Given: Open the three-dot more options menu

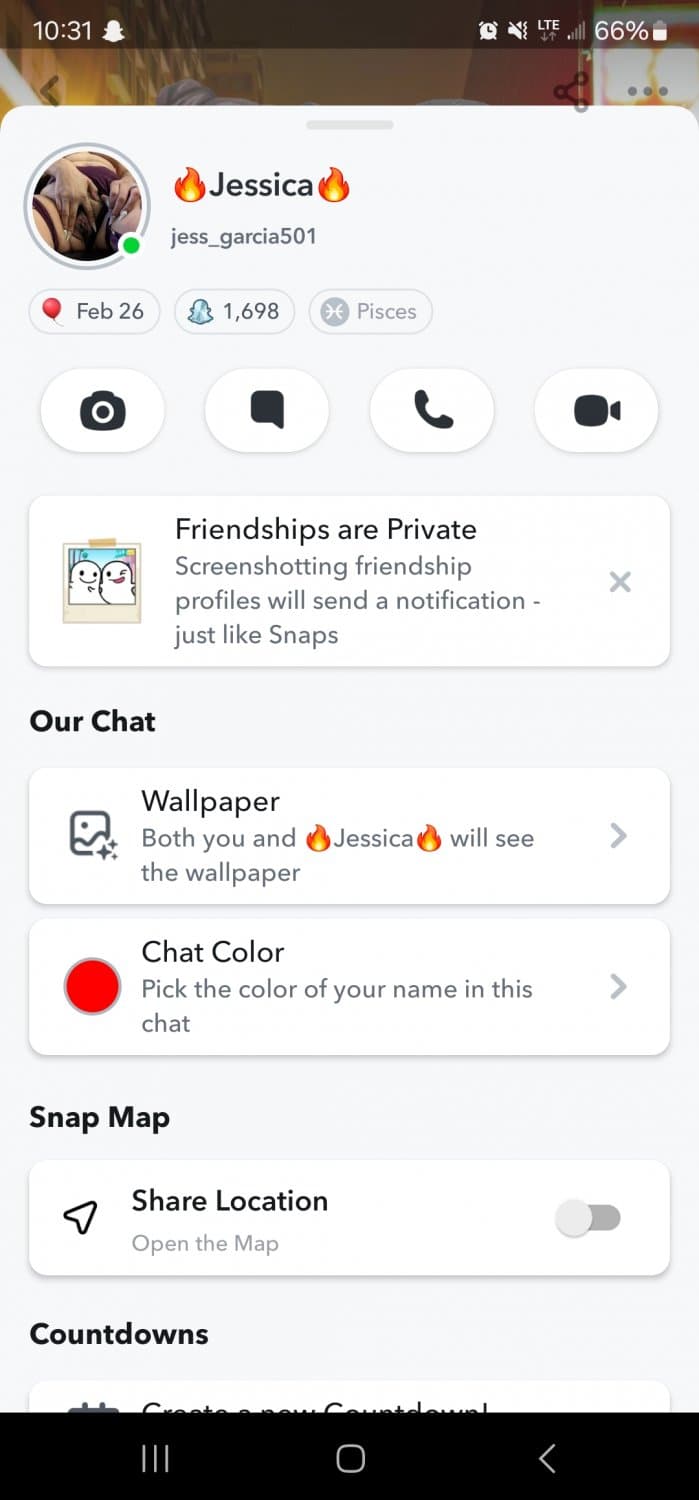Looking at the screenshot, I should [647, 92].
